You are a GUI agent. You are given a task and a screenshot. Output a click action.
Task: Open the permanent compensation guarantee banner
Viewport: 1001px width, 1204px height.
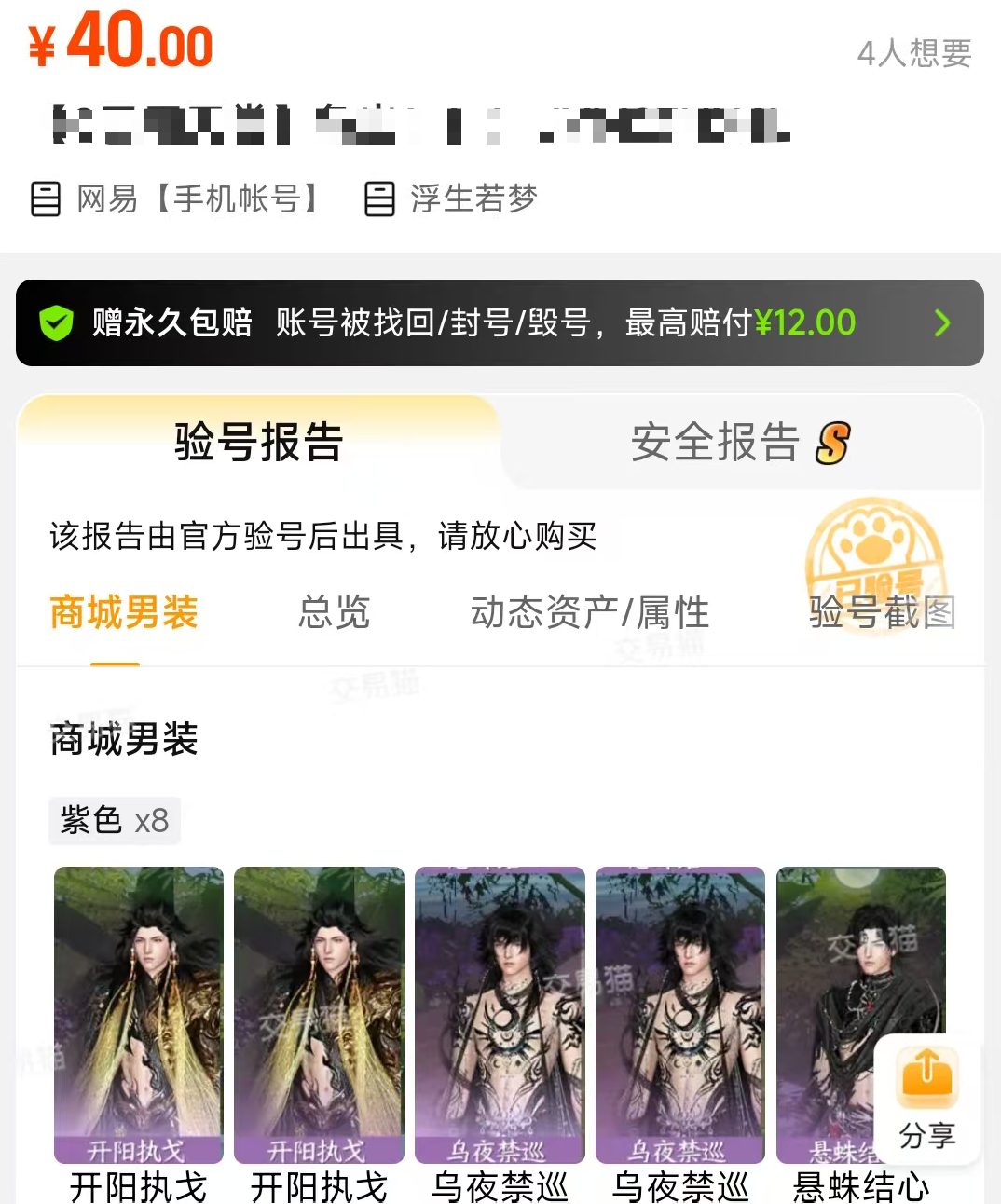click(x=500, y=323)
